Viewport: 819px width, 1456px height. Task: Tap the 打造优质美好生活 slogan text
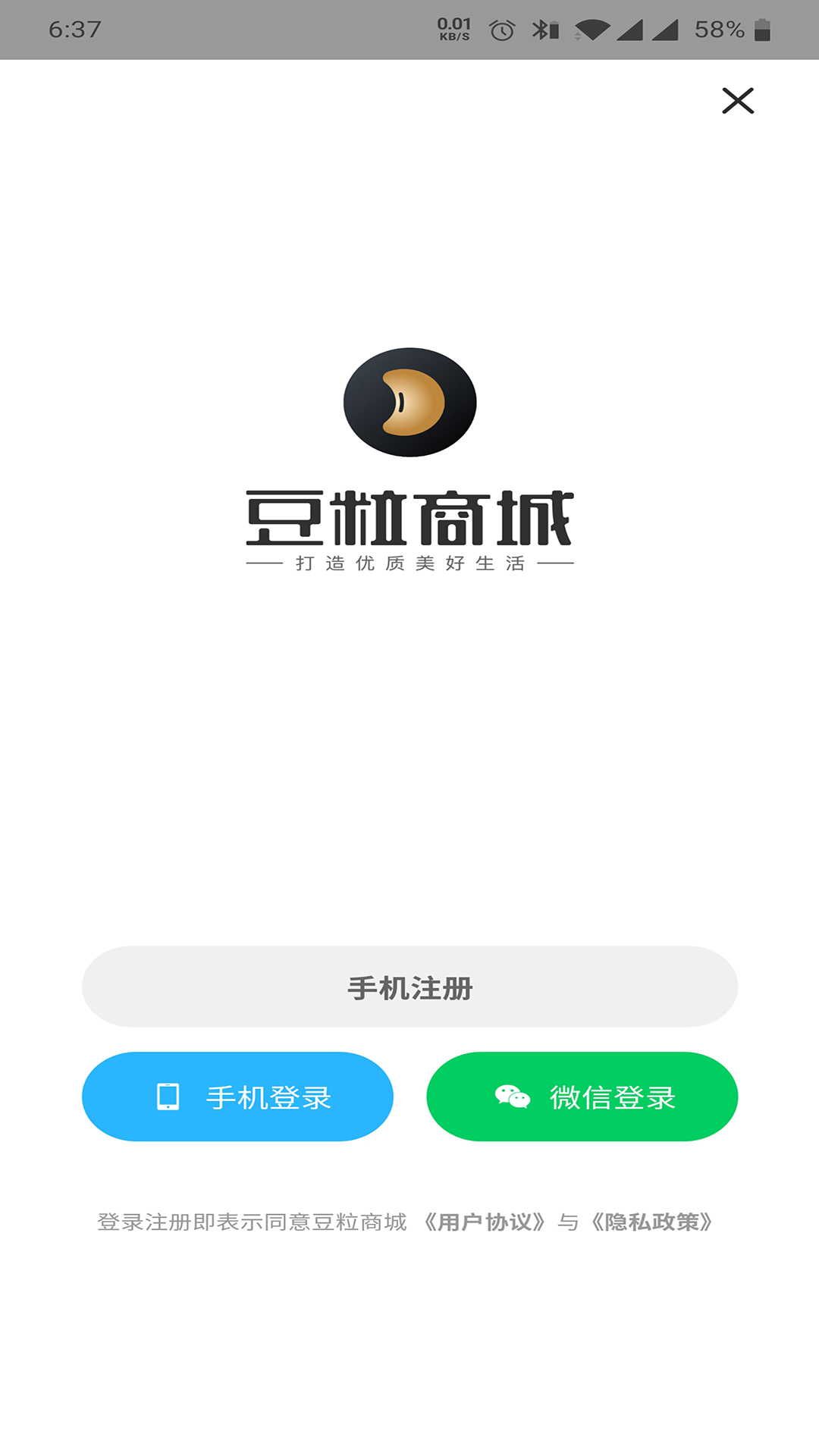click(x=409, y=564)
